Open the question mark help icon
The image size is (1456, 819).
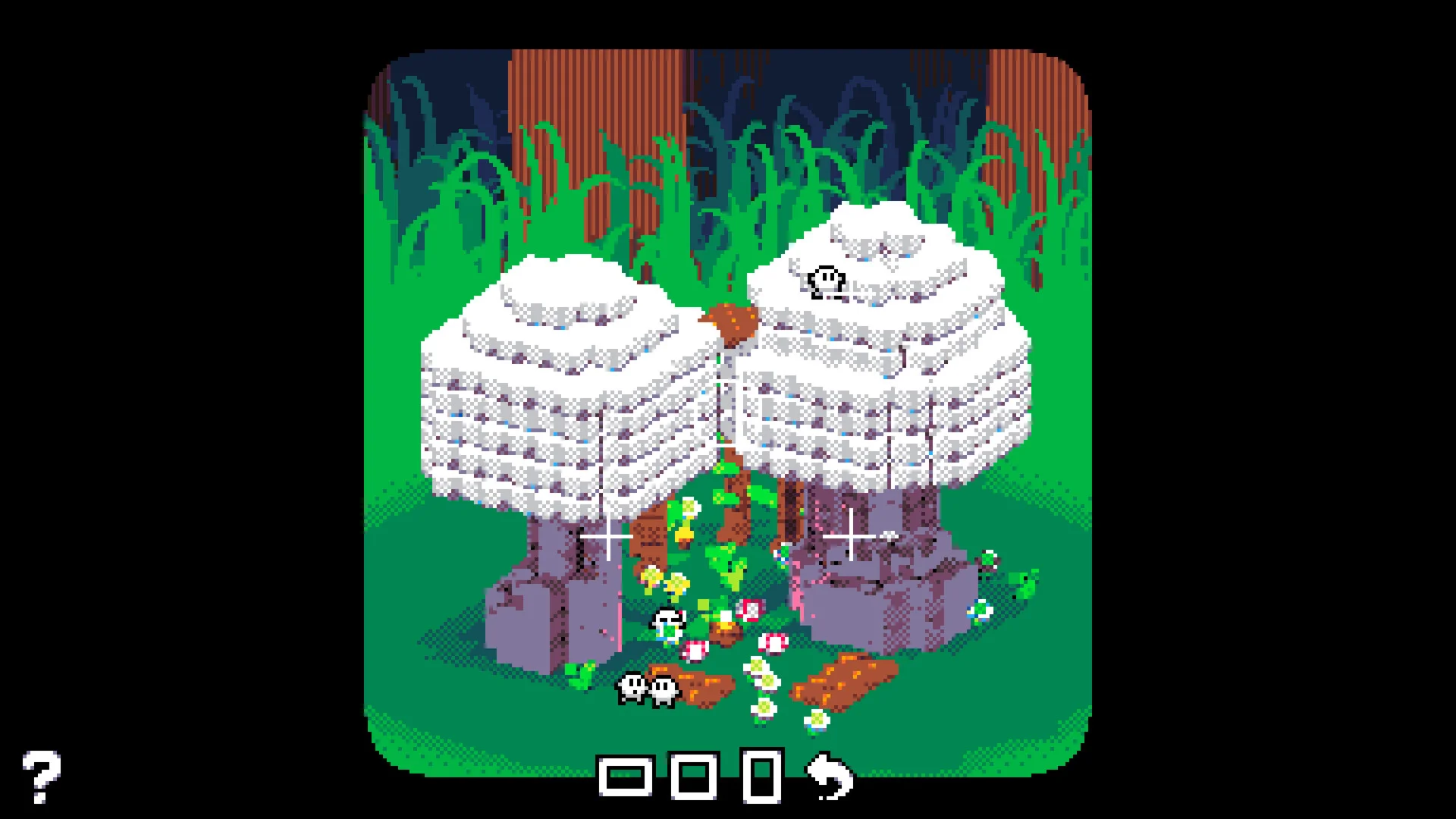click(x=41, y=776)
